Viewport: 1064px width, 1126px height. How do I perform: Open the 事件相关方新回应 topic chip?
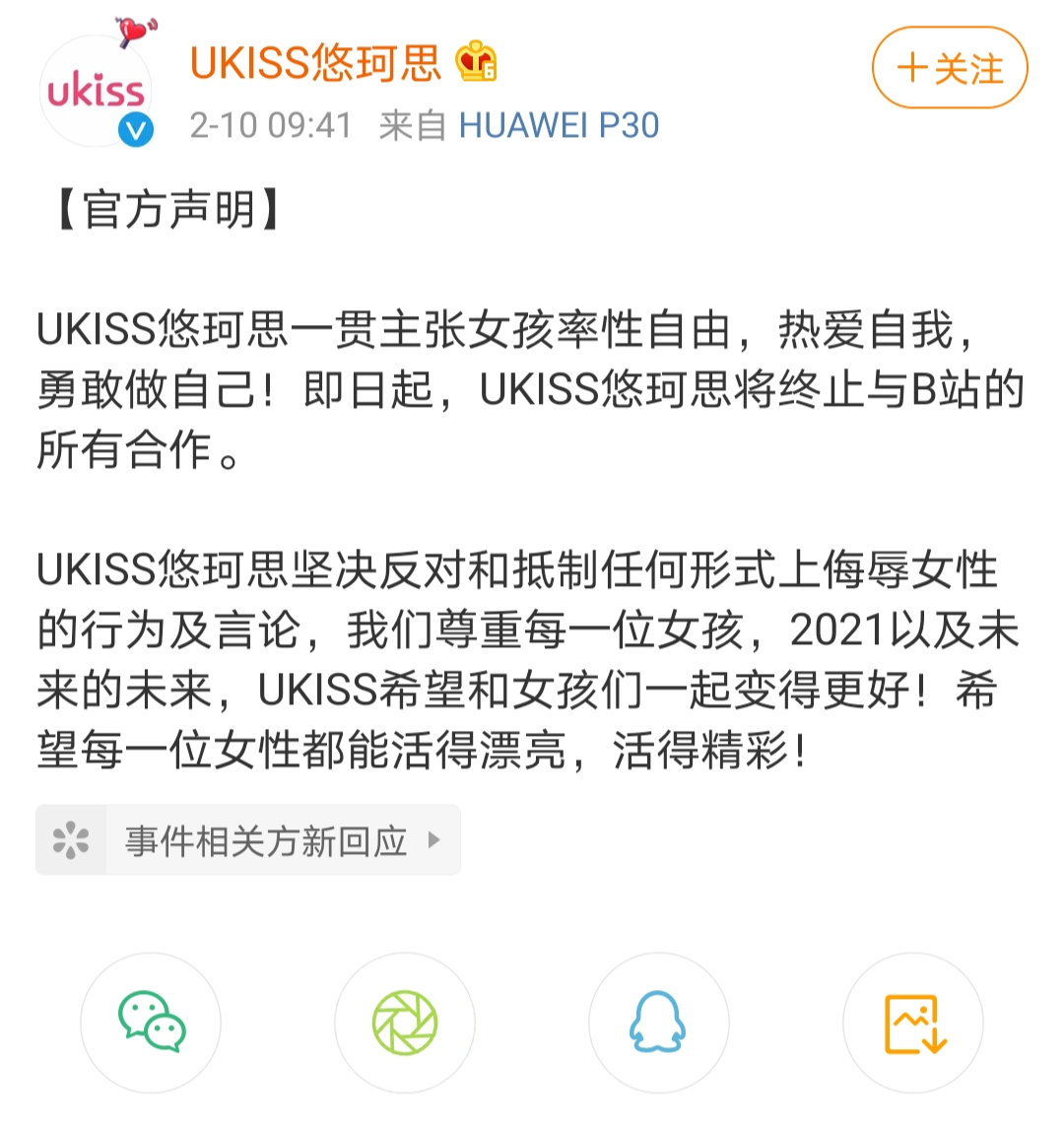pyautogui.click(x=248, y=840)
